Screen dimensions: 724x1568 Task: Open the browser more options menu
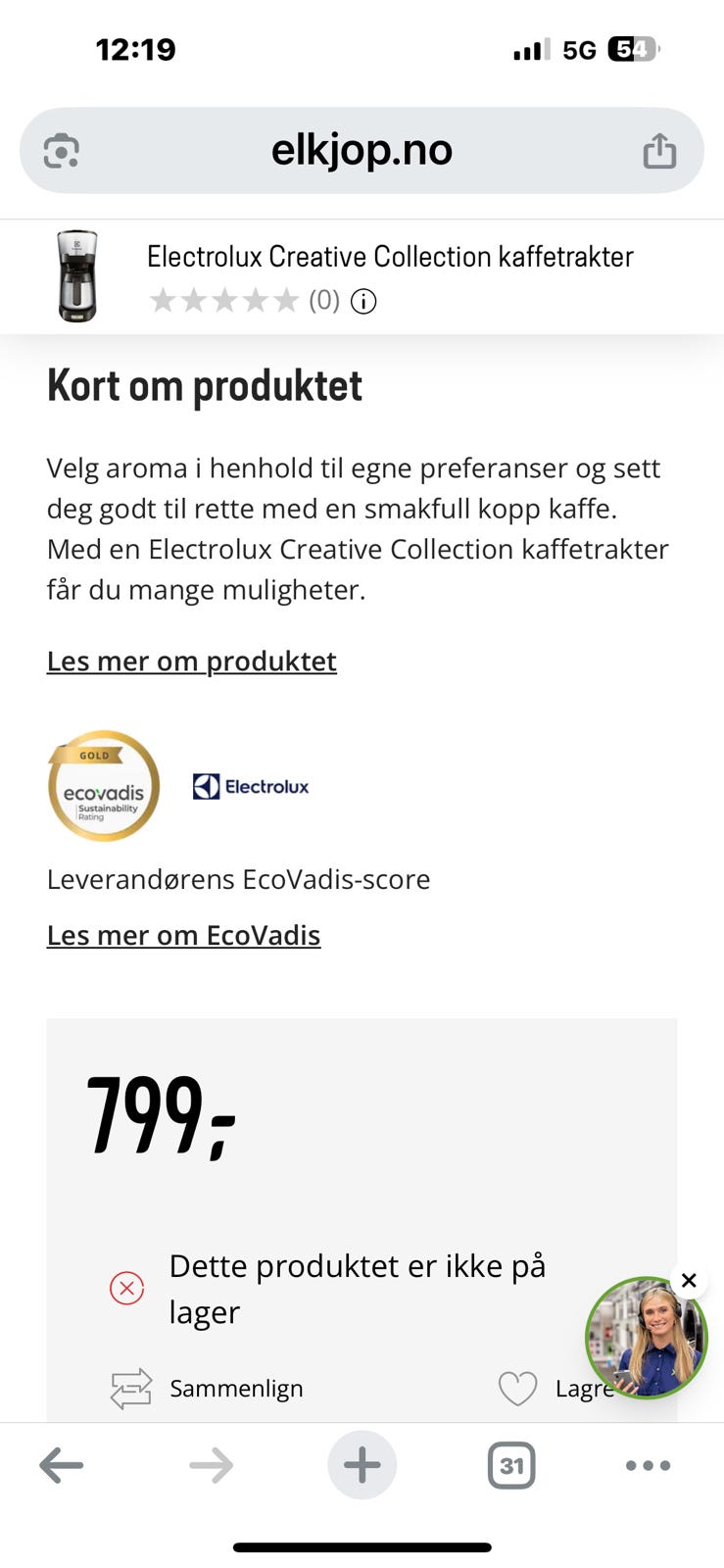(x=647, y=1465)
